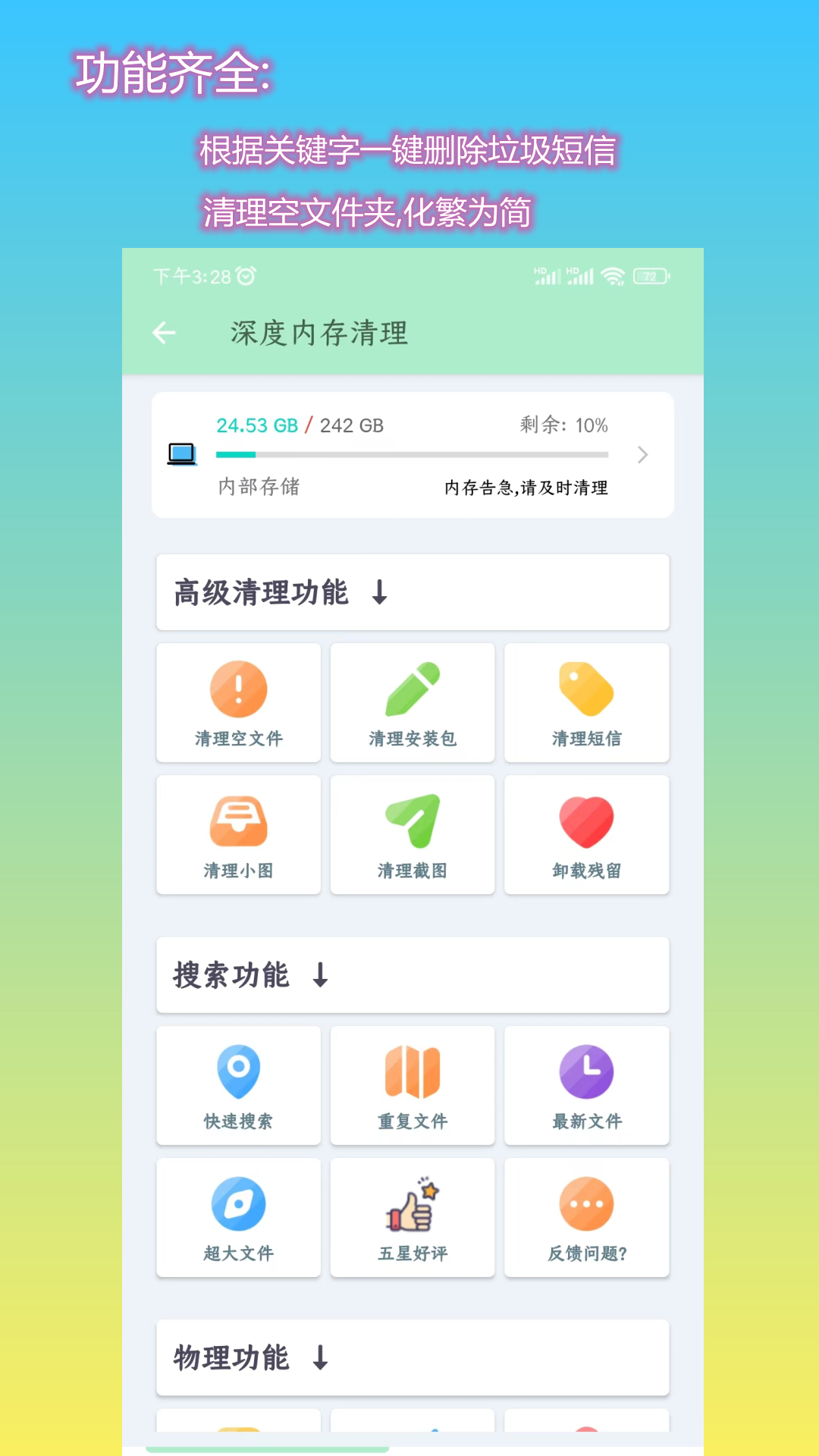Open the 最新文件 recent files tool
This screenshot has height=1456, width=819.
[586, 1084]
